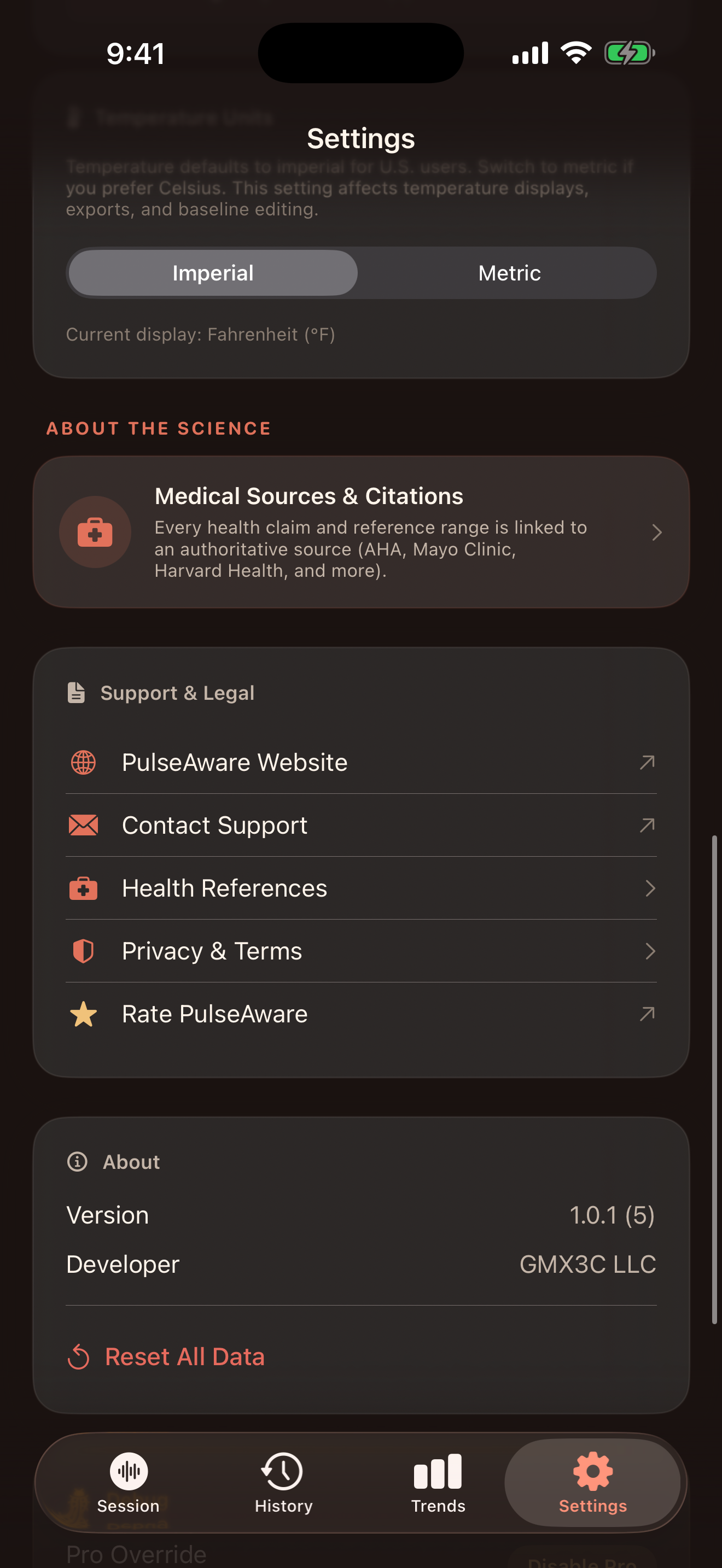Screen dimensions: 722x1568
Task: Open Medical Sources & Citations card
Action: pos(360,532)
